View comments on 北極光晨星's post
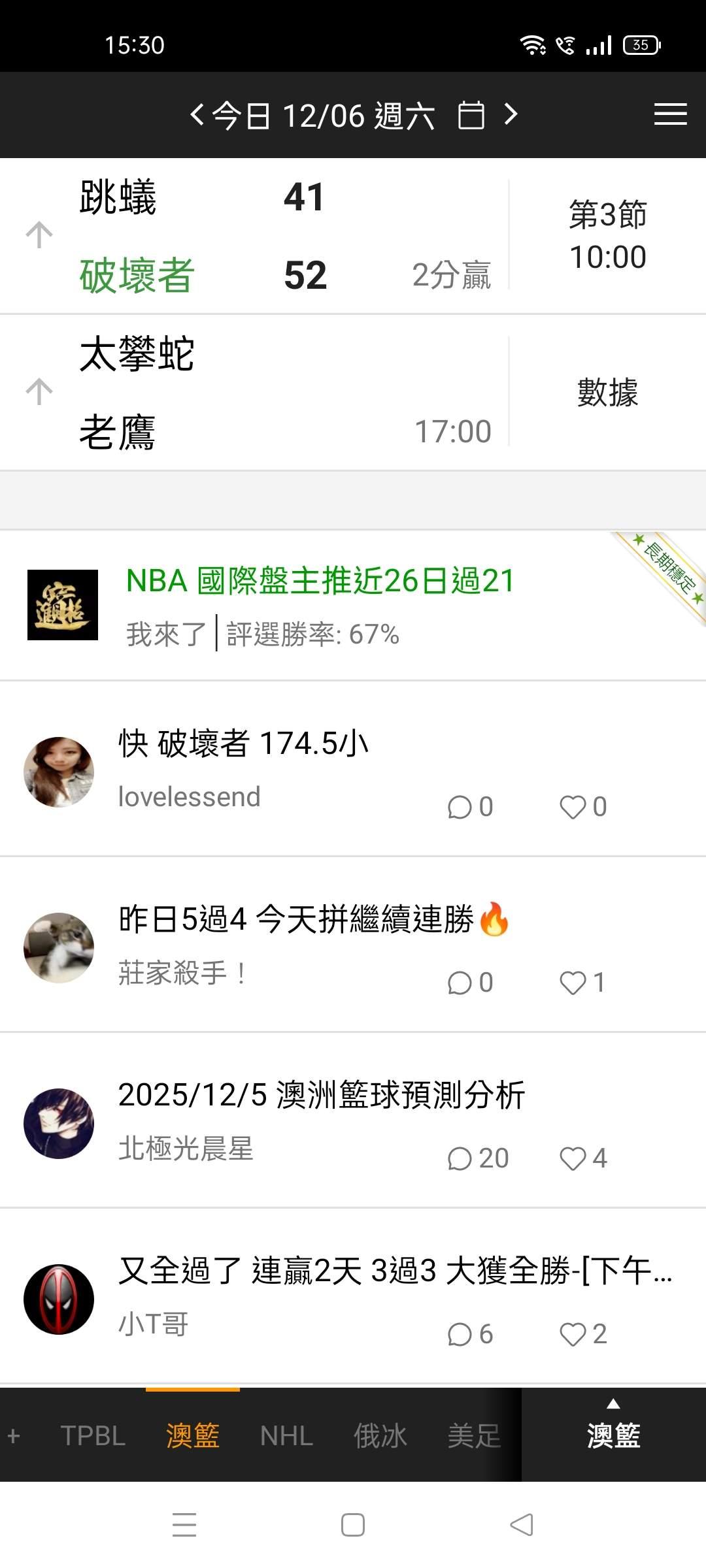Image resolution: width=706 pixels, height=1568 pixels. click(x=477, y=1158)
